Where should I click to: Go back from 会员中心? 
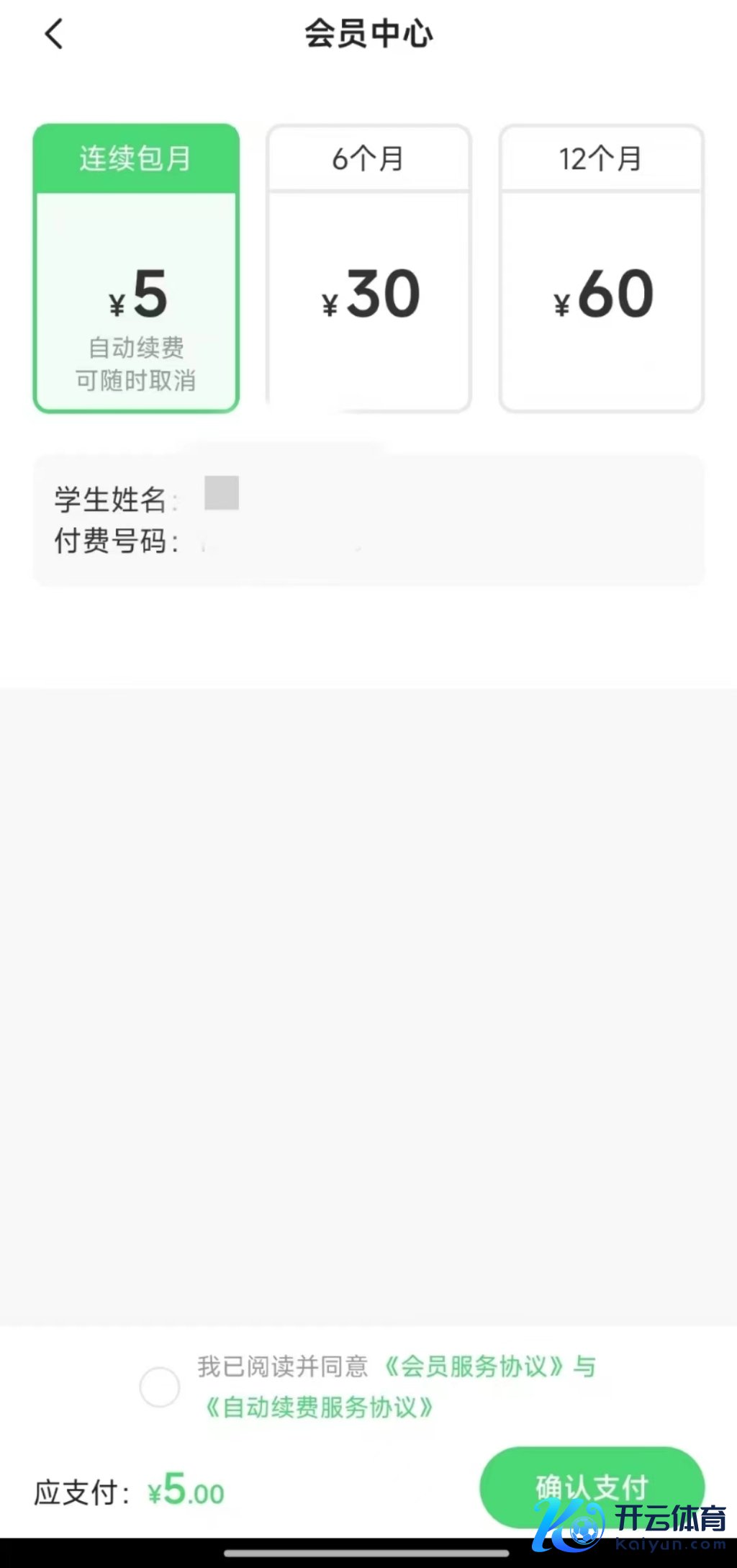[54, 34]
